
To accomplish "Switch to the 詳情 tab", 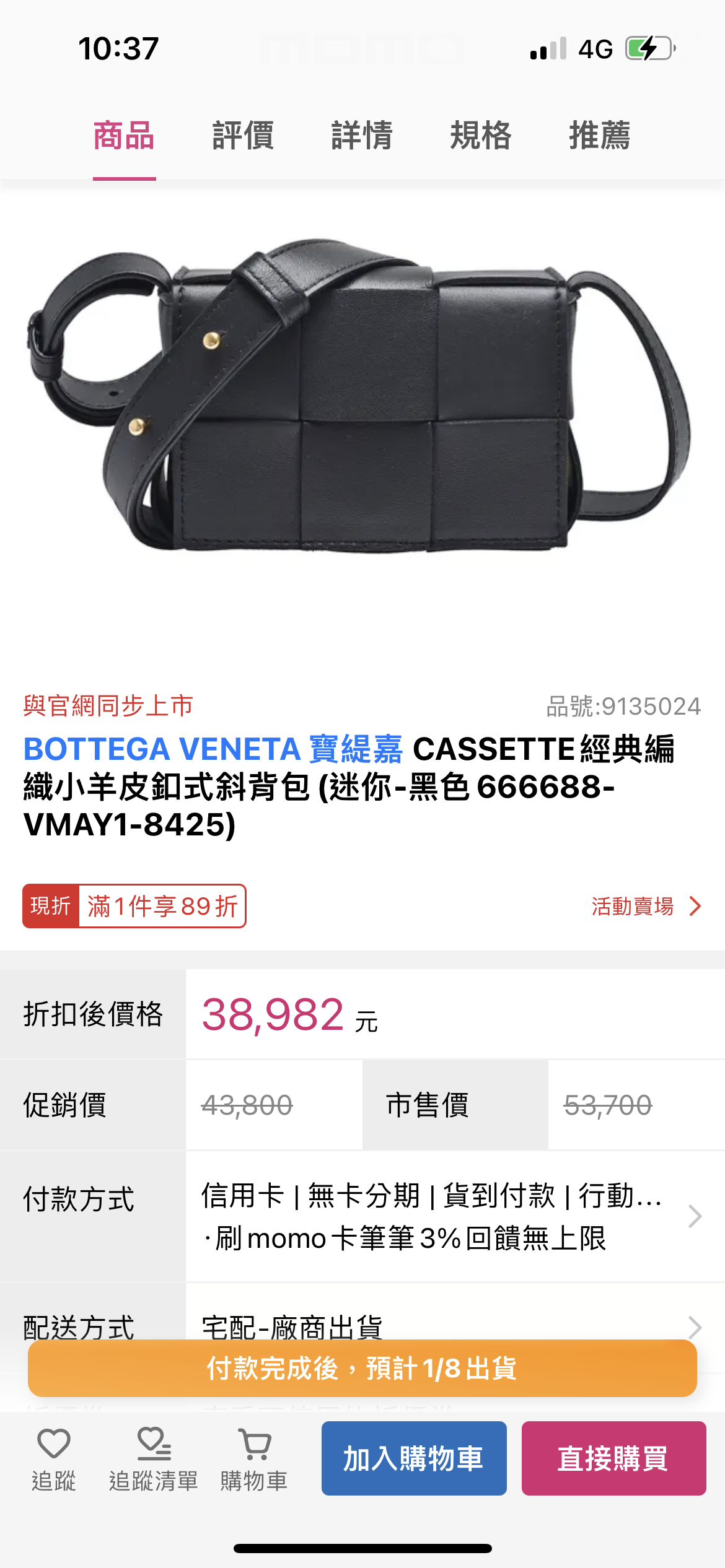I will click(361, 136).
